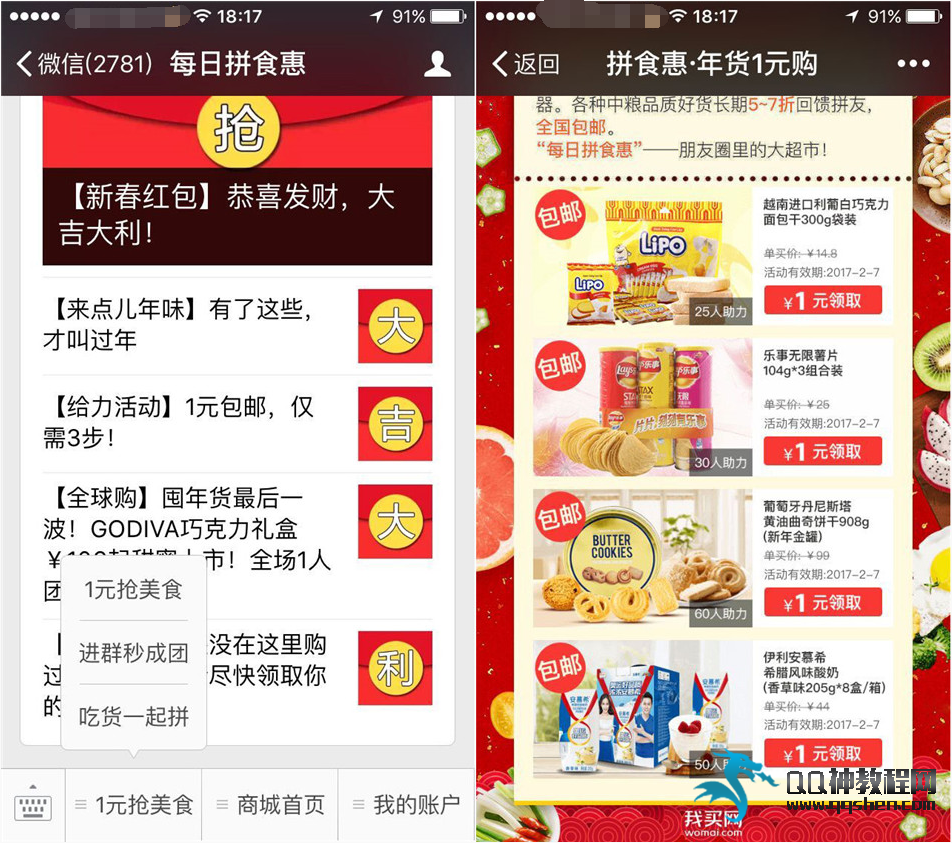
Task: Choose 进群秒成团 from the popup menu
Action: tap(133, 654)
